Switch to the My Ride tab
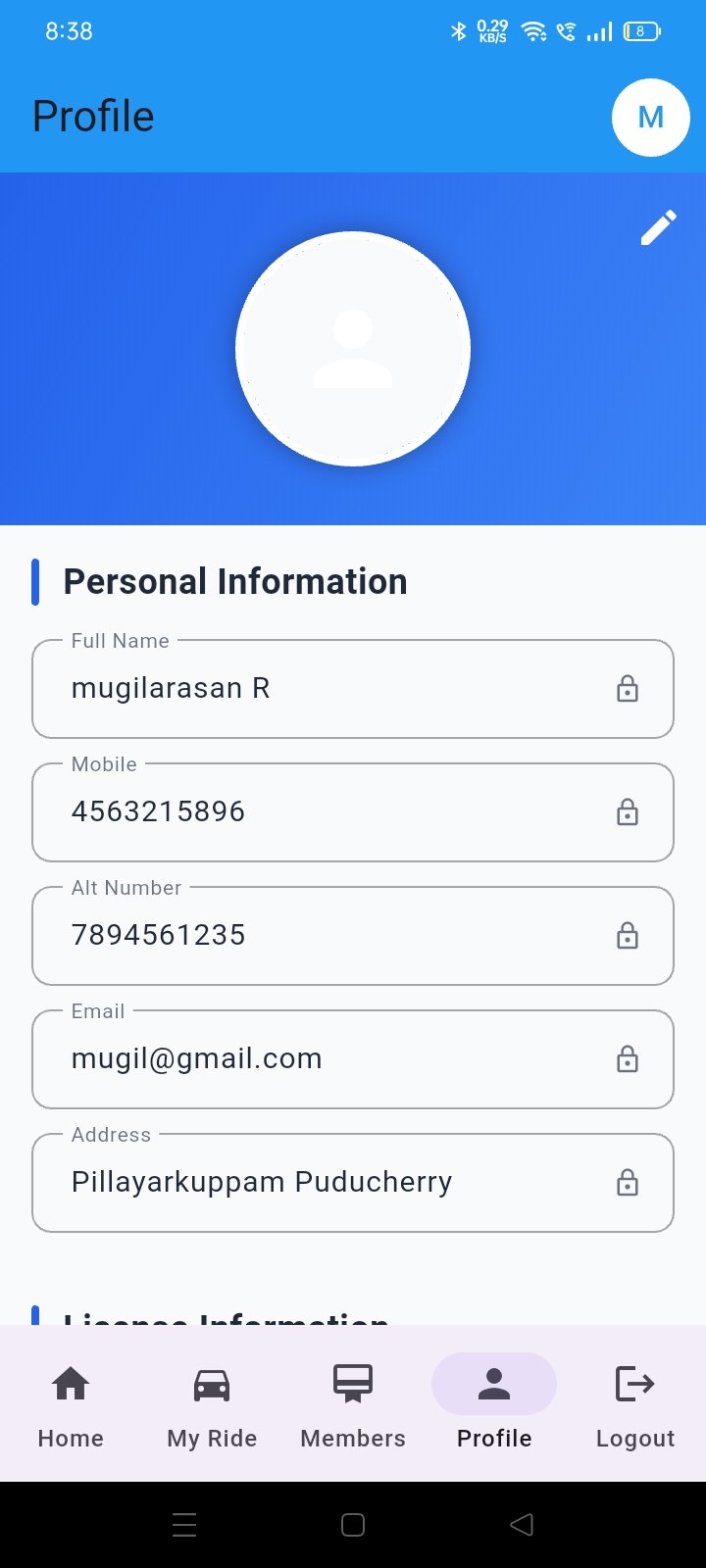706x1568 pixels. [x=212, y=1403]
